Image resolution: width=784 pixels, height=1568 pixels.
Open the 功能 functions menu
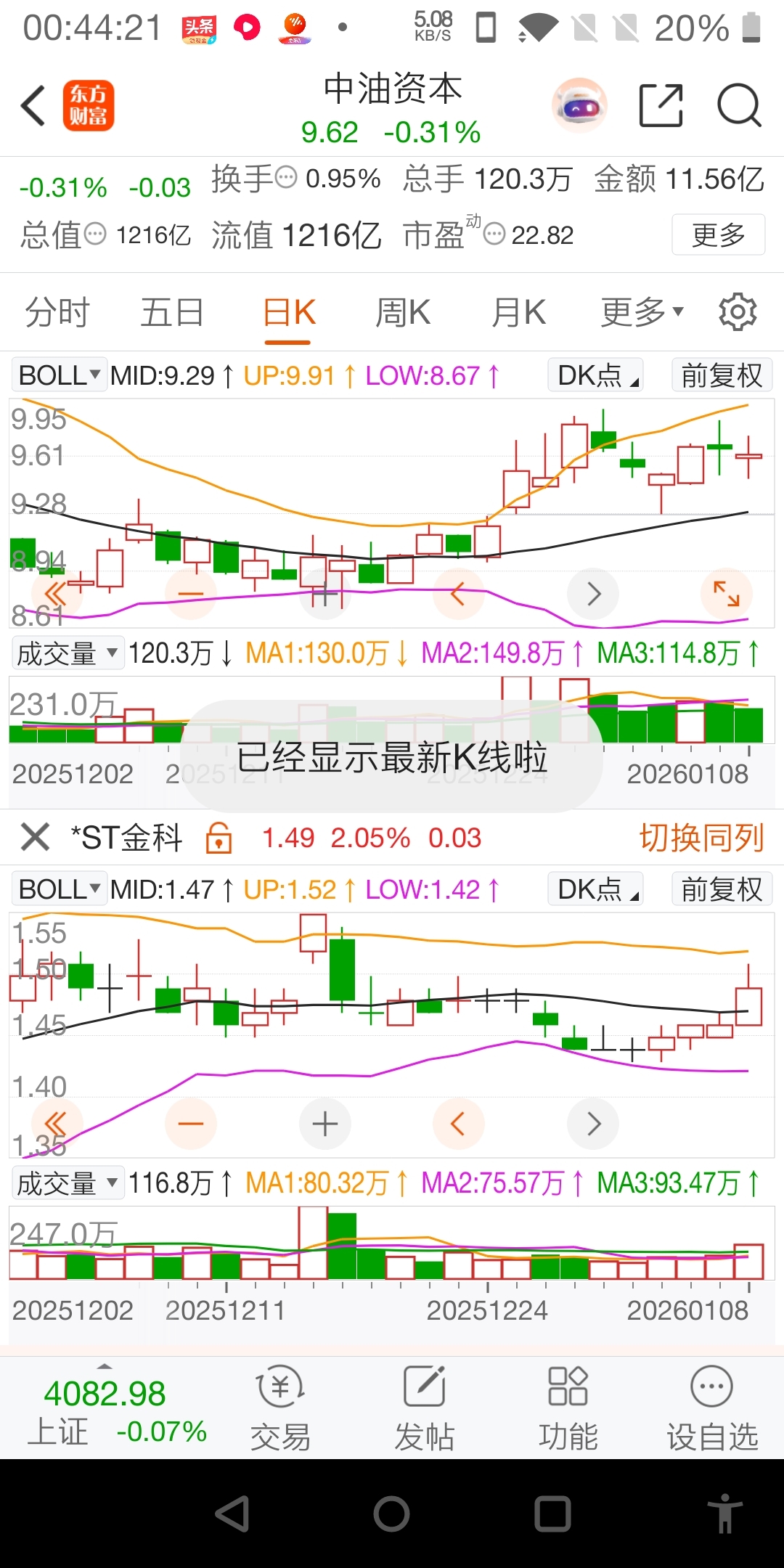tap(568, 1408)
